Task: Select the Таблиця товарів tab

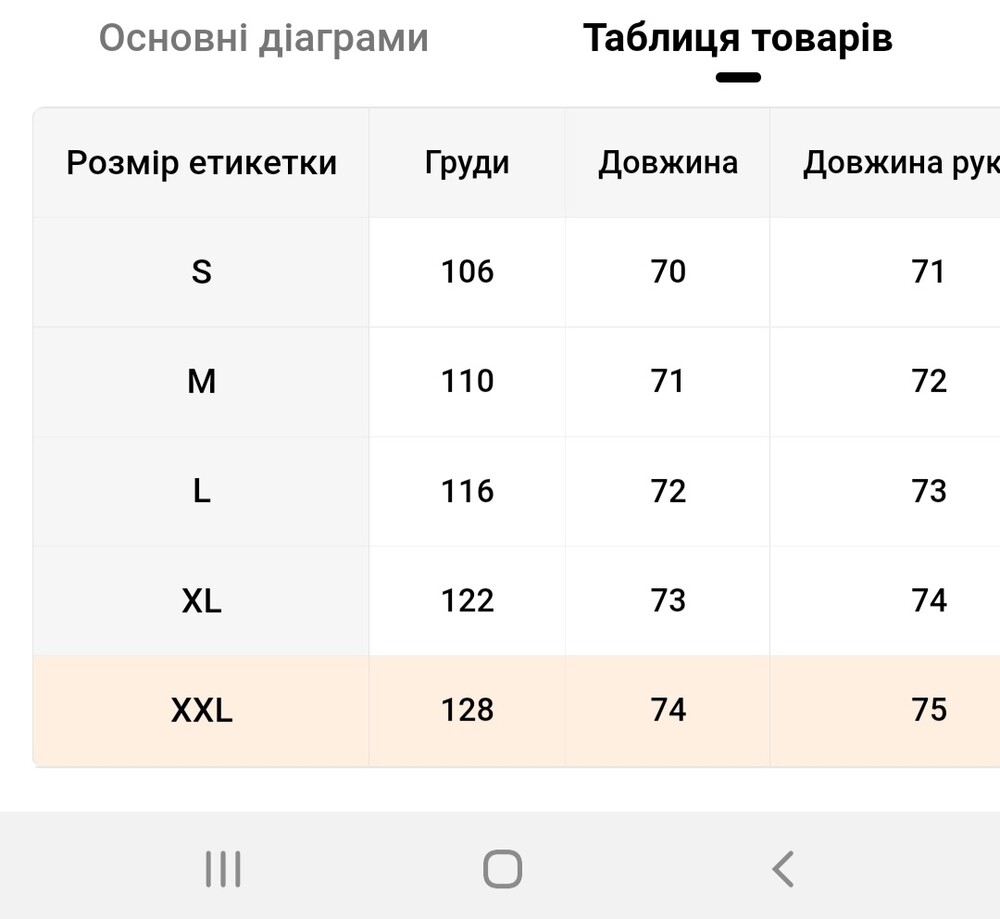Action: click(737, 38)
